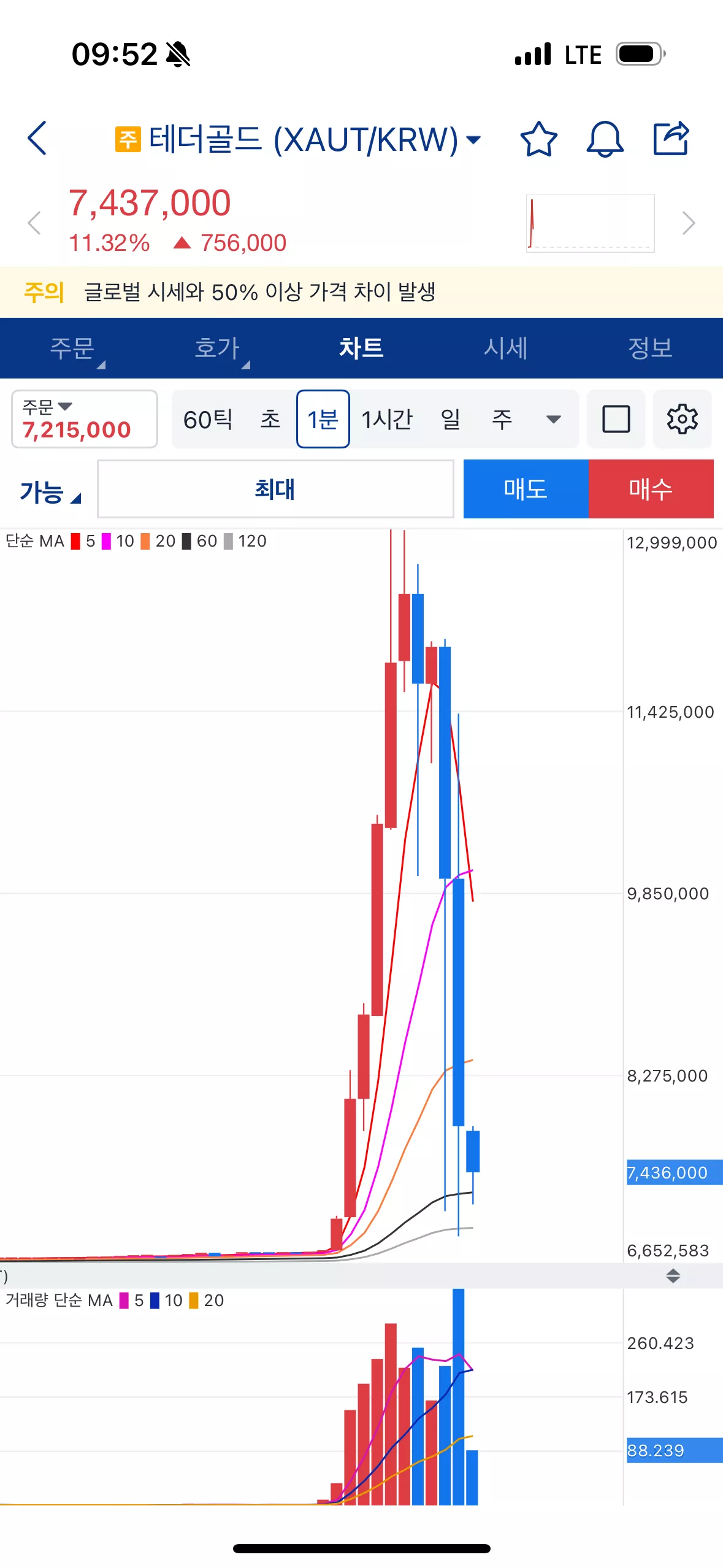723x1568 pixels.
Task: Open chart settings gear
Action: pyautogui.click(x=682, y=419)
